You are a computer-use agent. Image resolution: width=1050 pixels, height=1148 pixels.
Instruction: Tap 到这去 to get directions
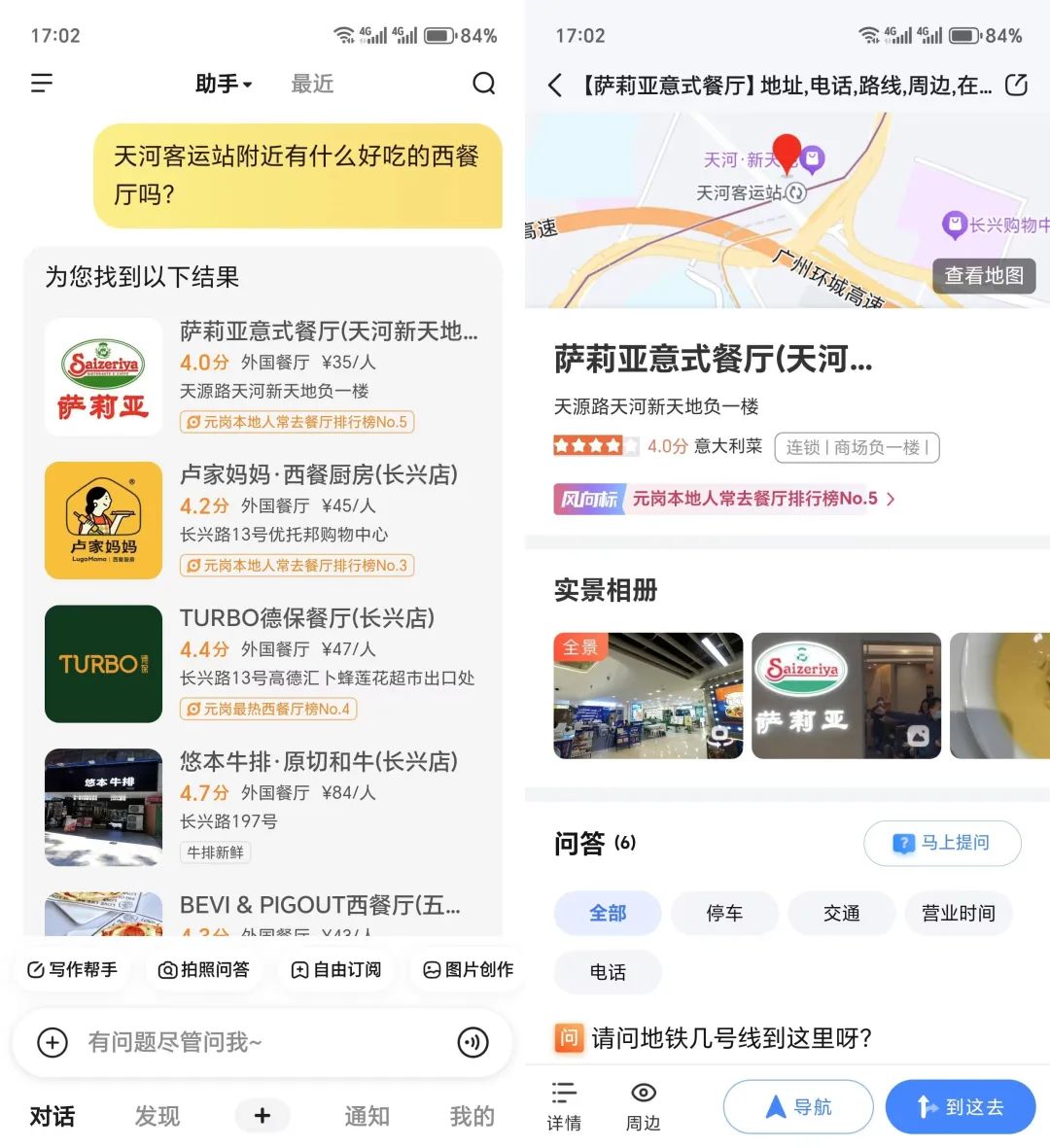tap(961, 1106)
